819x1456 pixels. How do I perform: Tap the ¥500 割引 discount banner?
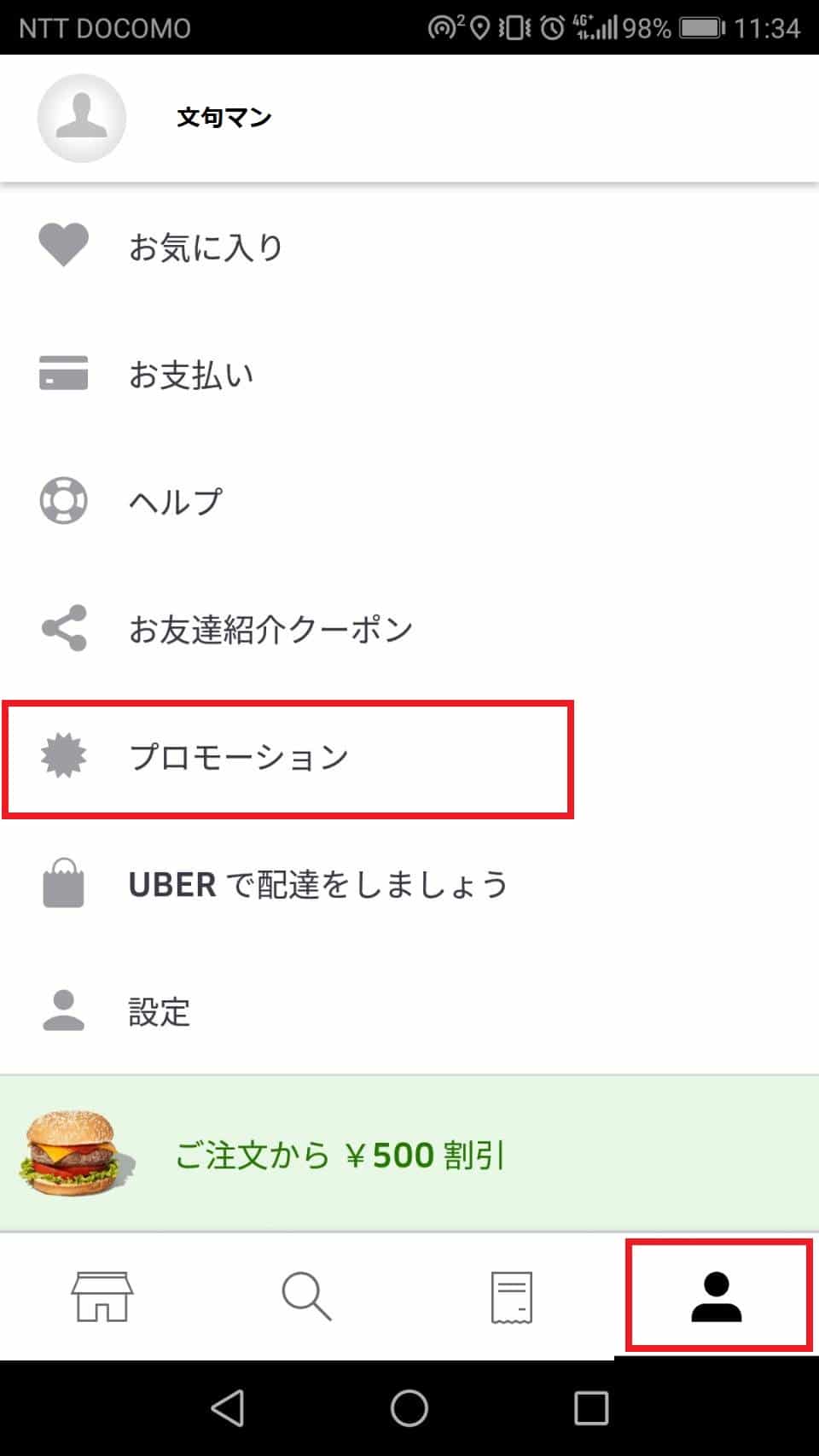click(409, 1154)
